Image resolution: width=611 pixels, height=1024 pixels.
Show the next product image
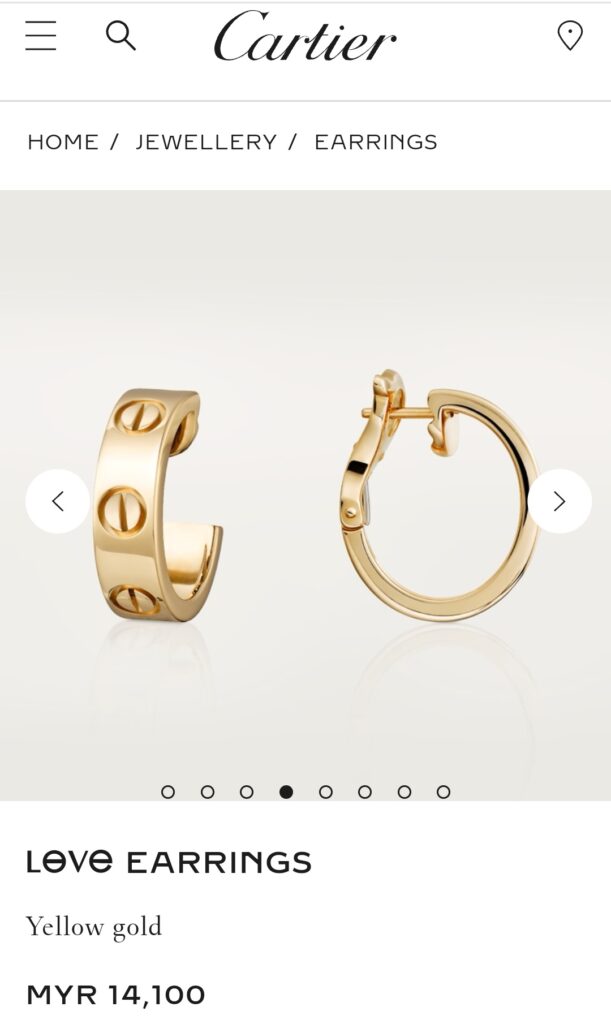pyautogui.click(x=559, y=501)
